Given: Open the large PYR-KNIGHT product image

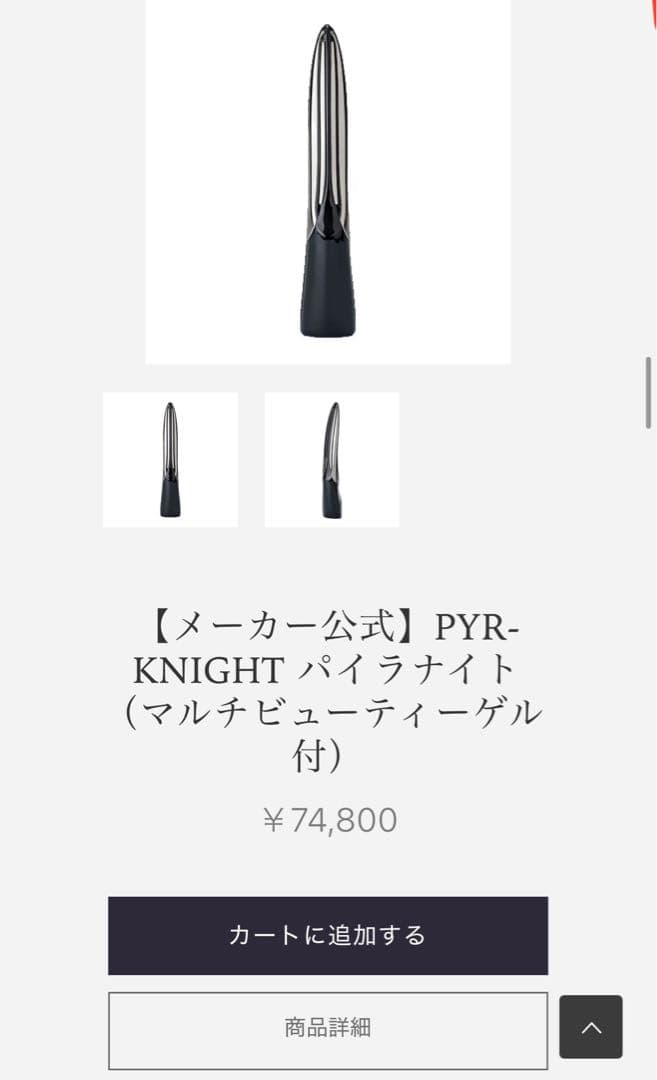Looking at the screenshot, I should click(x=328, y=181).
